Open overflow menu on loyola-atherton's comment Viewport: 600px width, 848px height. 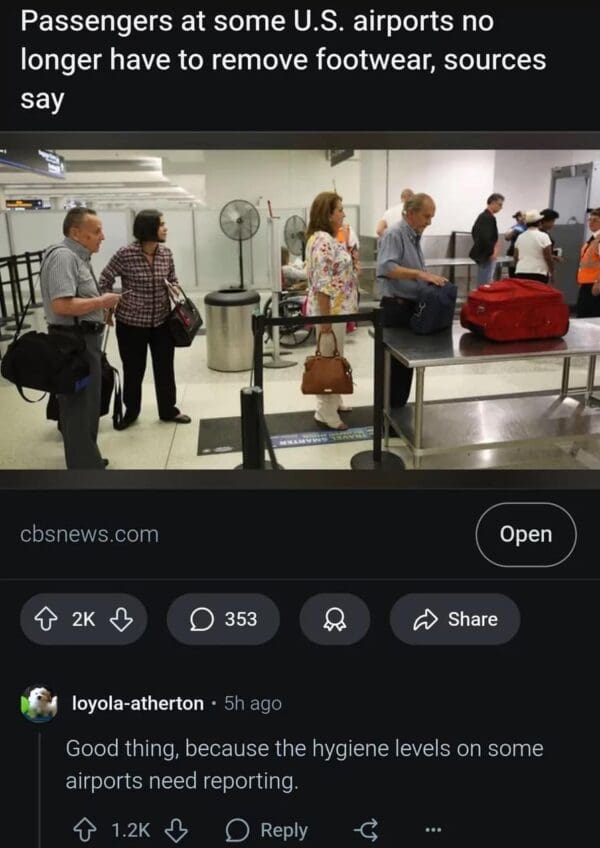tap(432, 830)
